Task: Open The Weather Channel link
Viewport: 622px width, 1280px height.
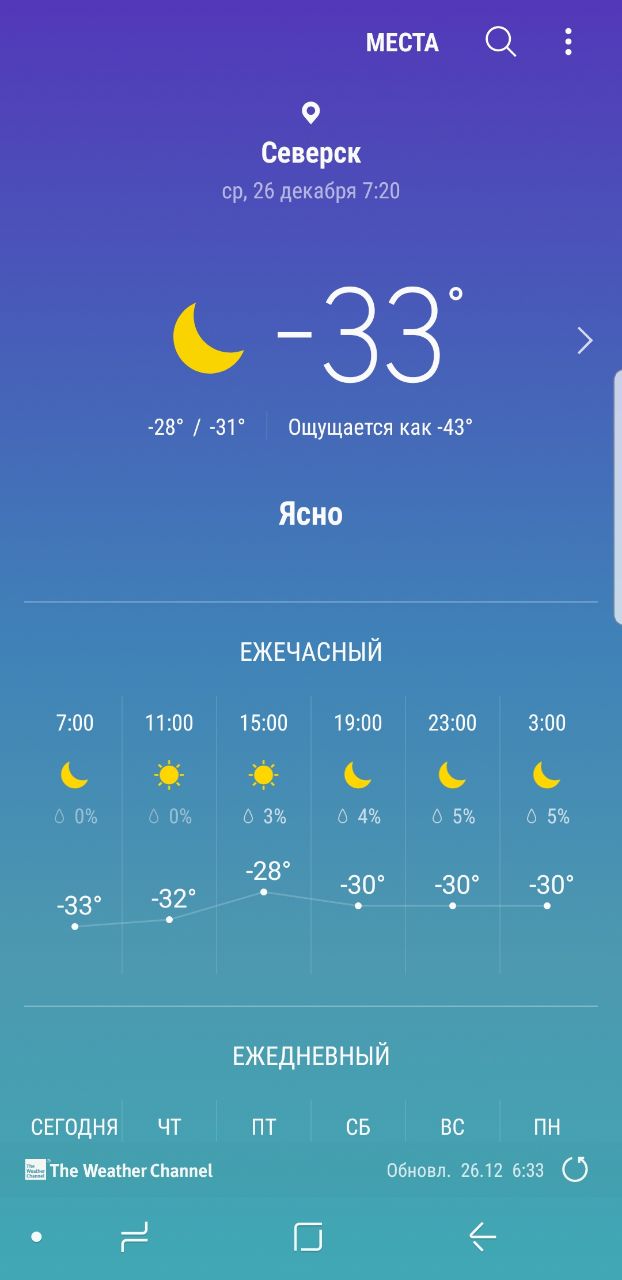Action: (119, 1170)
